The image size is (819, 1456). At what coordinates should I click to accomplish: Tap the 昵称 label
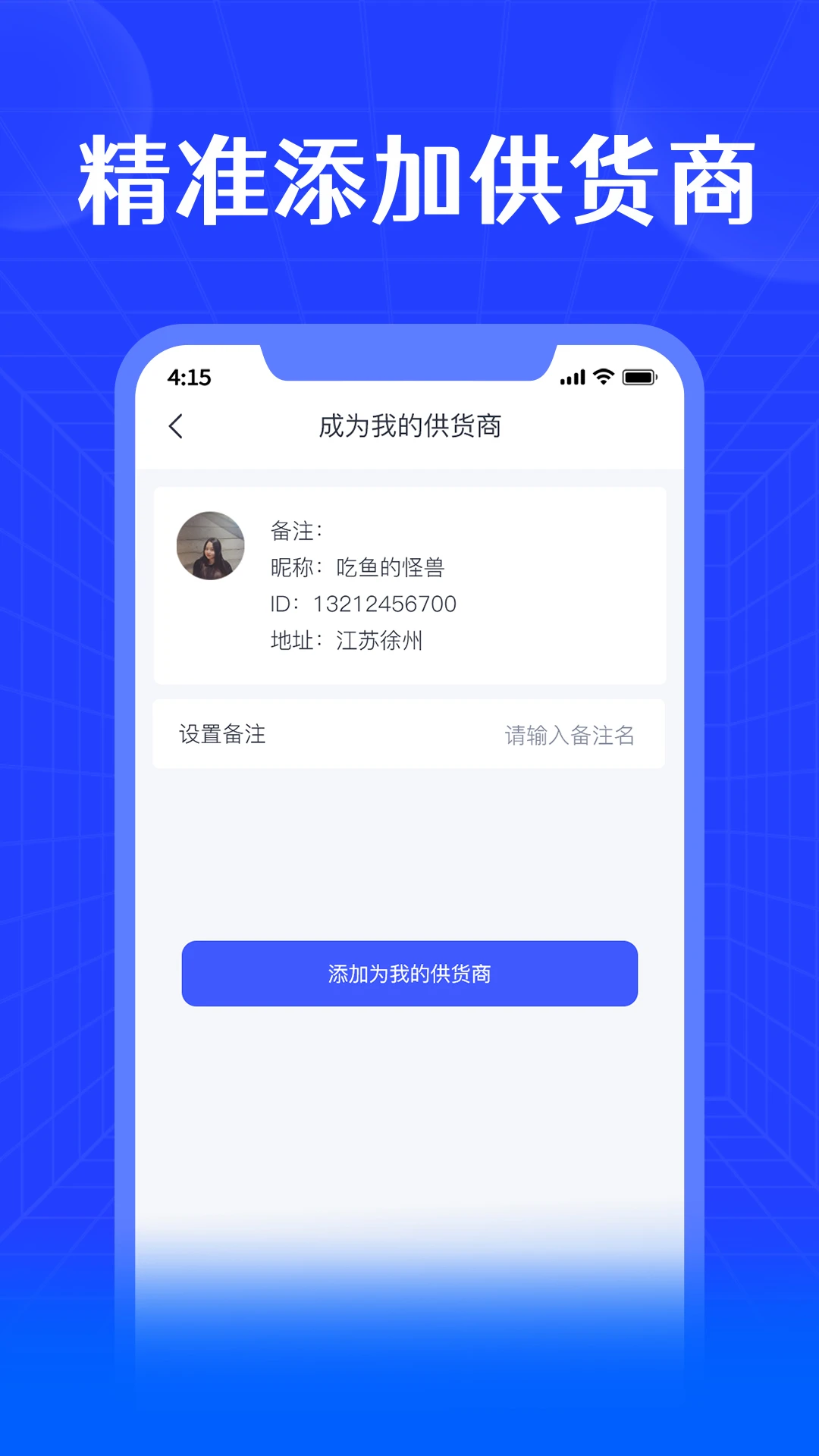pos(290,566)
